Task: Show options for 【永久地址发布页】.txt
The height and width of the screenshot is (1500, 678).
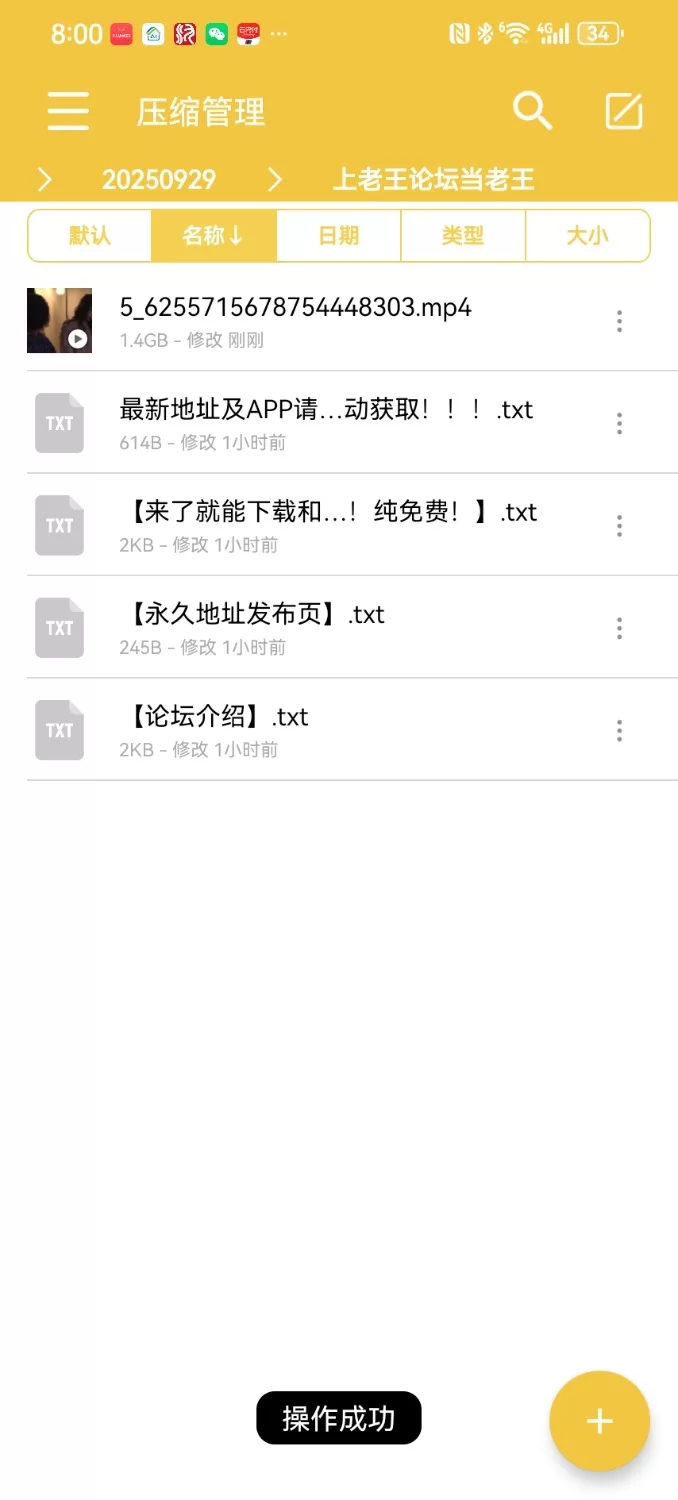Action: (x=620, y=628)
